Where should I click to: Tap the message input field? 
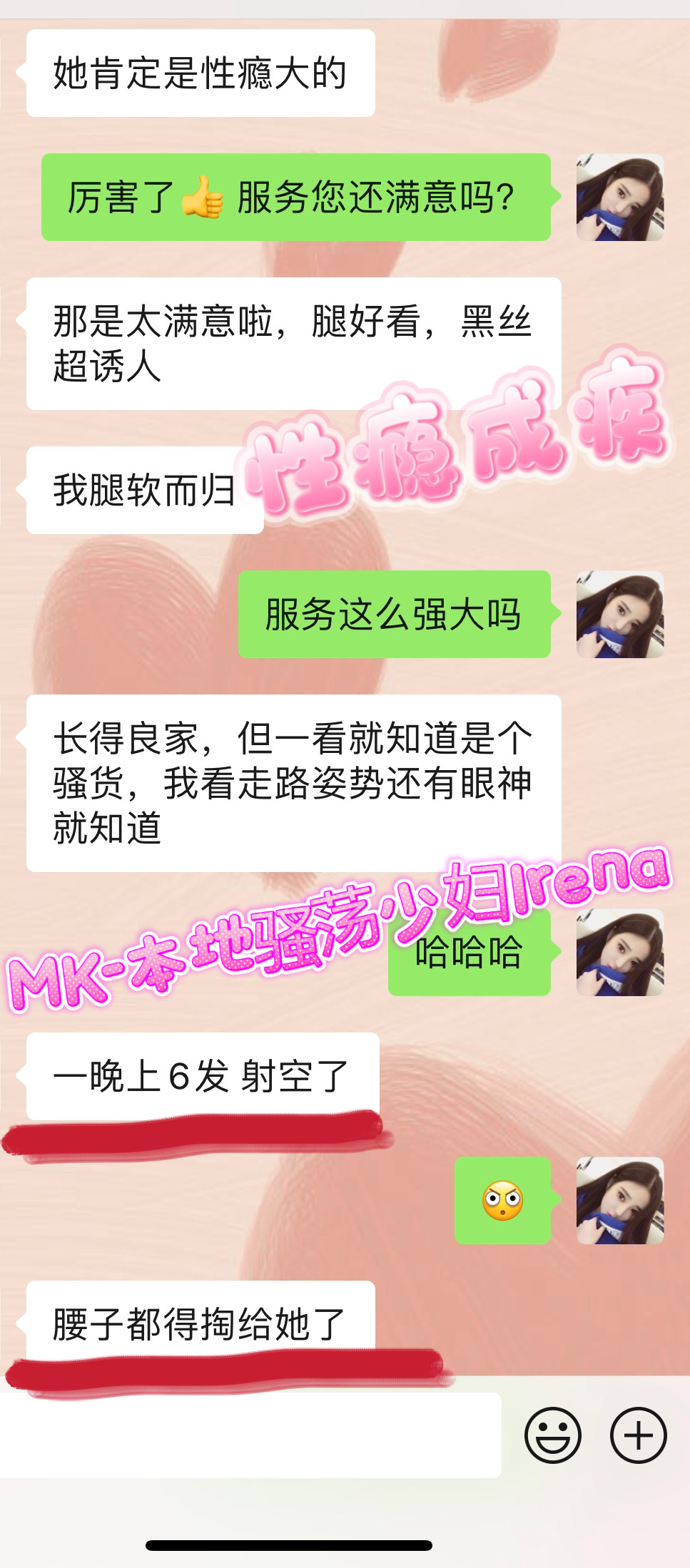pos(250,1435)
